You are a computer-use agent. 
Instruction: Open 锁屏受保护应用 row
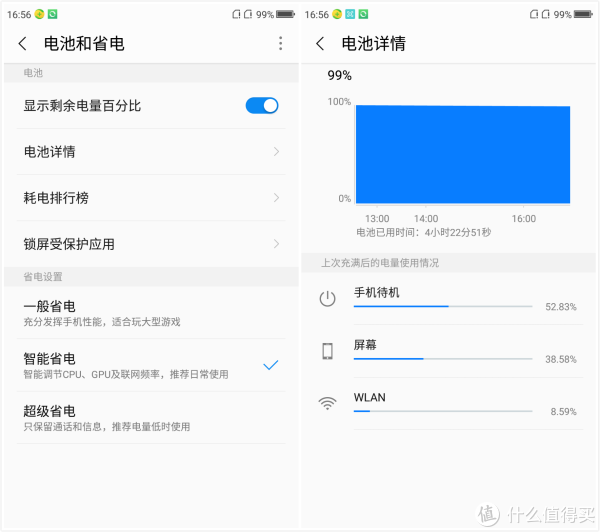(x=150, y=244)
